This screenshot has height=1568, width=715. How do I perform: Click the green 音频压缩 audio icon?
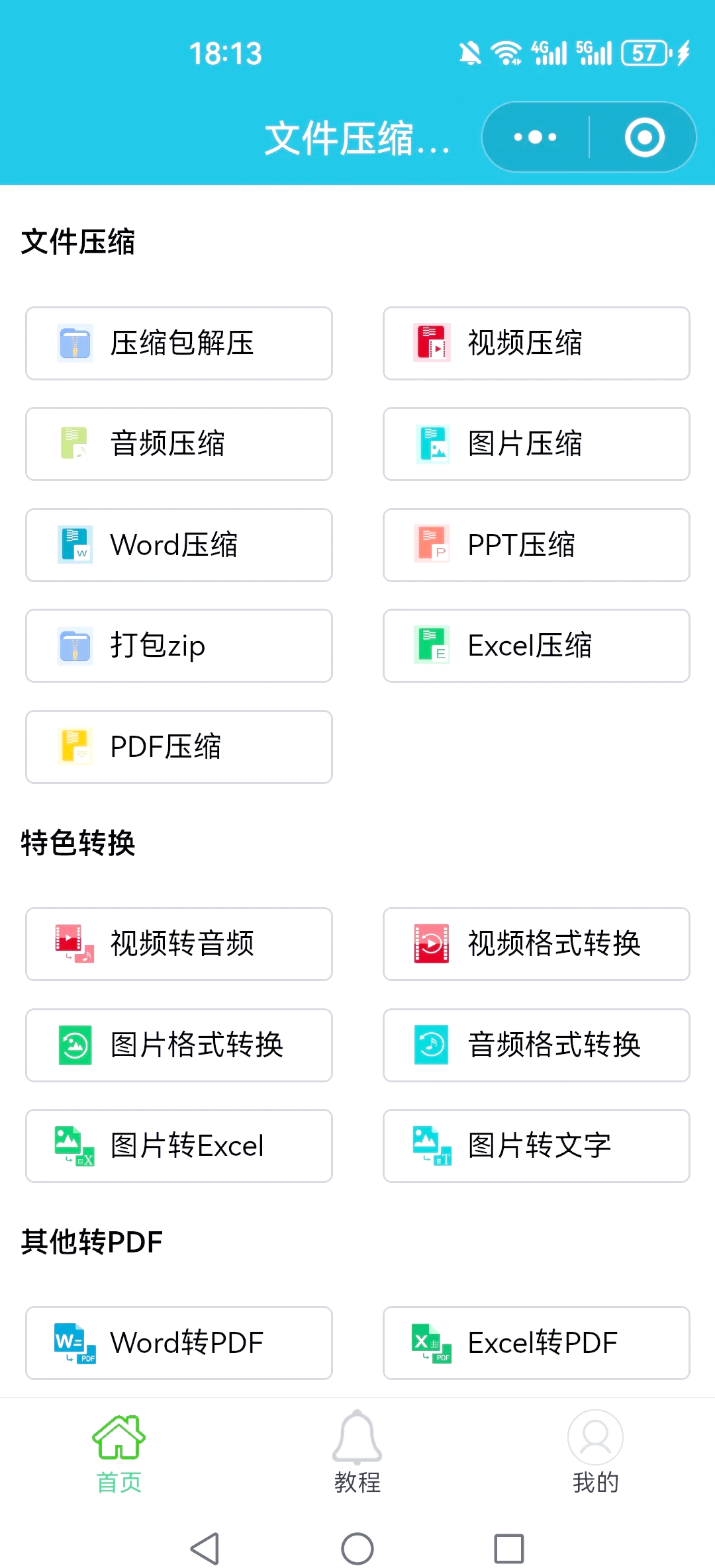pos(74,444)
